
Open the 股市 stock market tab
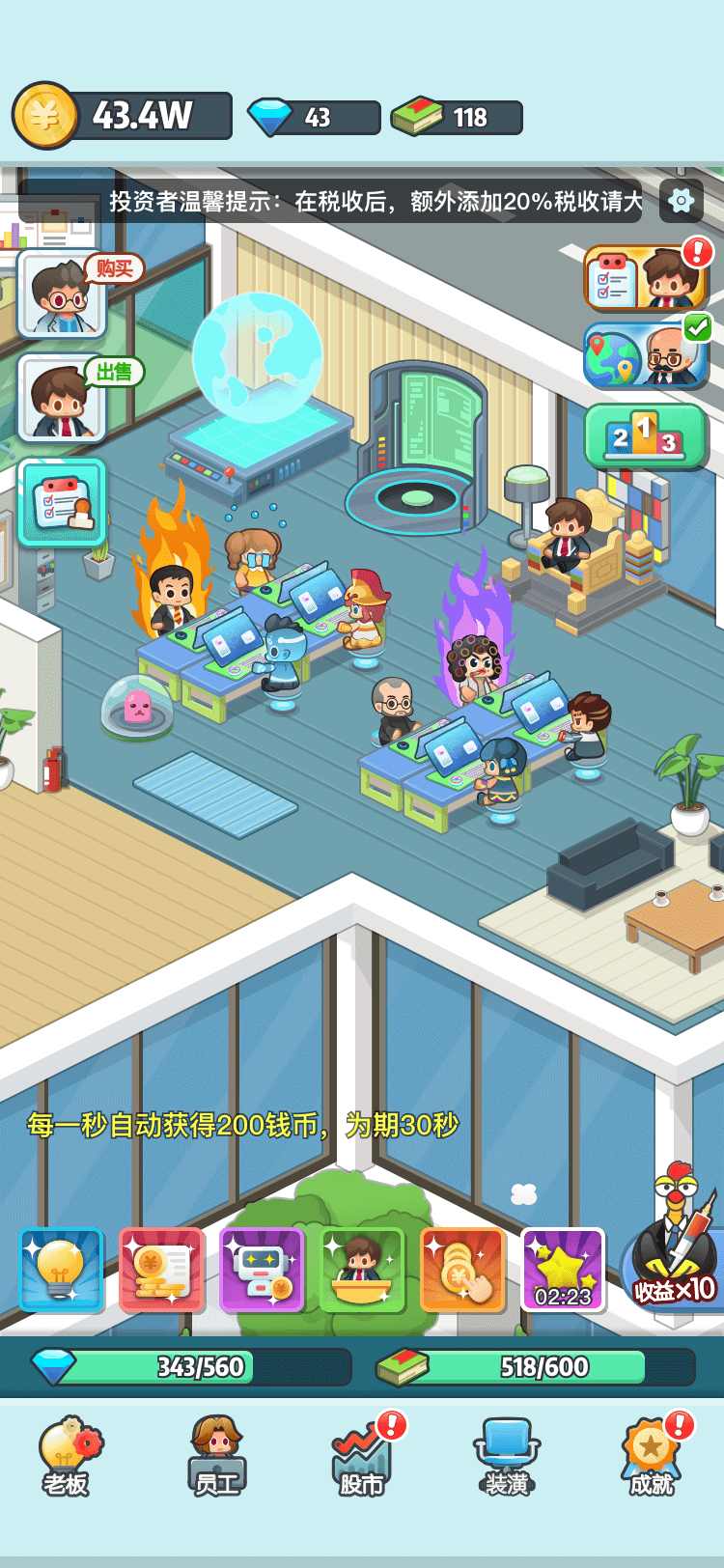point(362,1456)
